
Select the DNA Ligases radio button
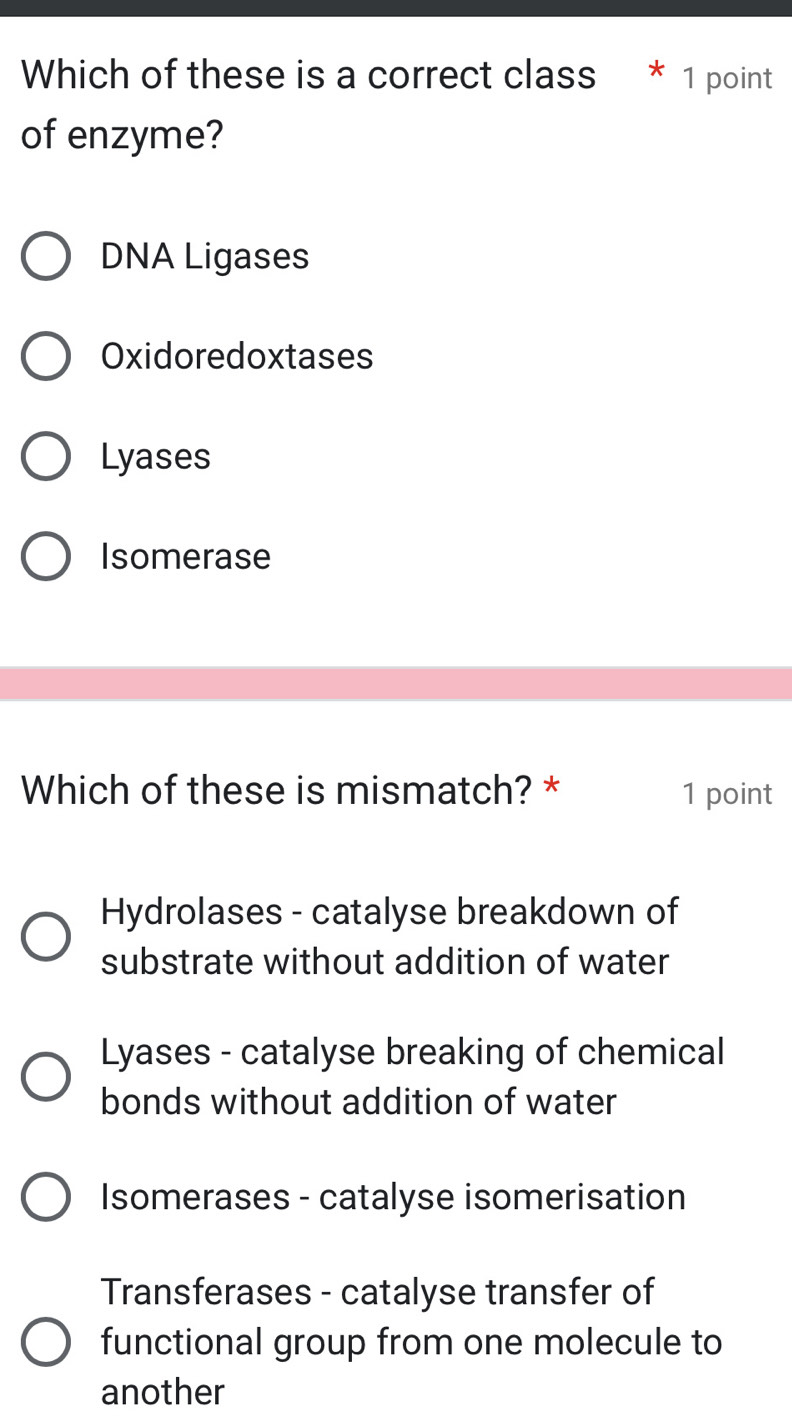click(x=45, y=256)
